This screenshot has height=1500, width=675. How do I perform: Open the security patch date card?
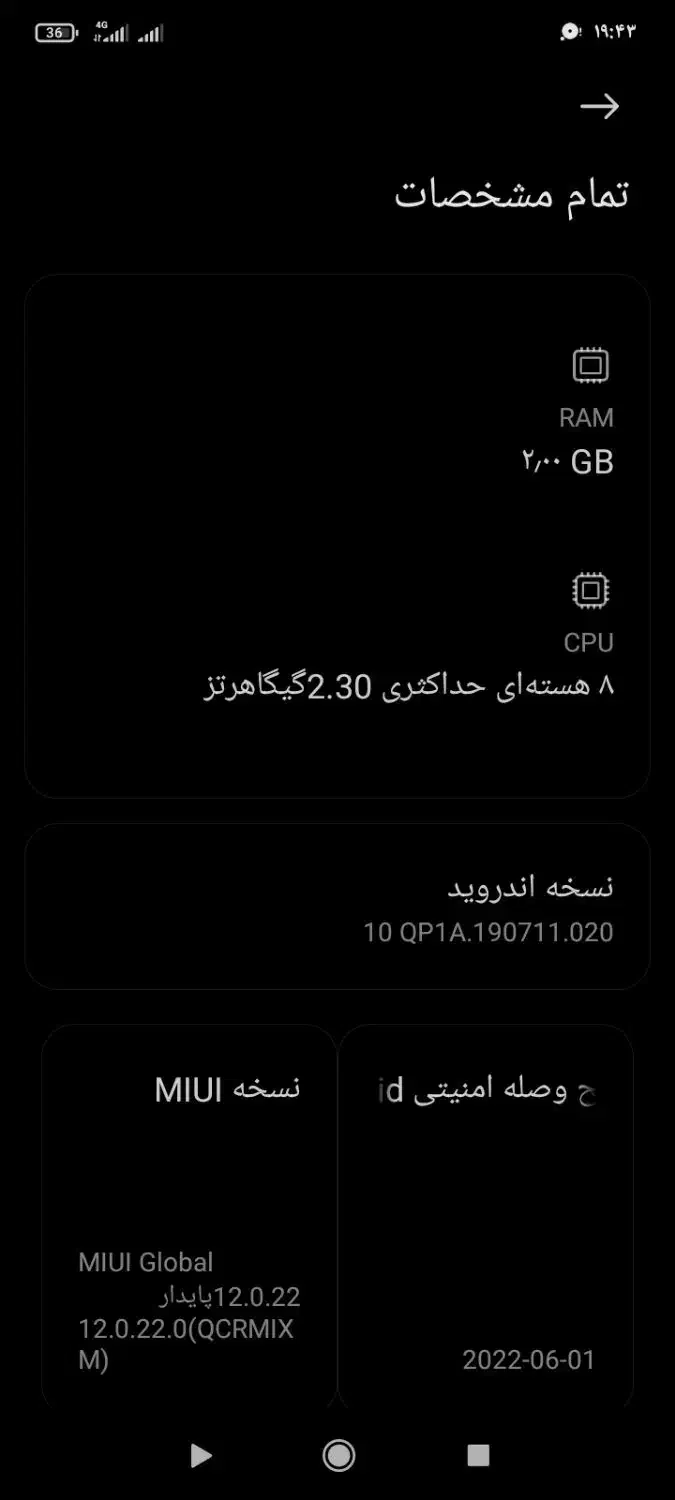click(485, 1216)
